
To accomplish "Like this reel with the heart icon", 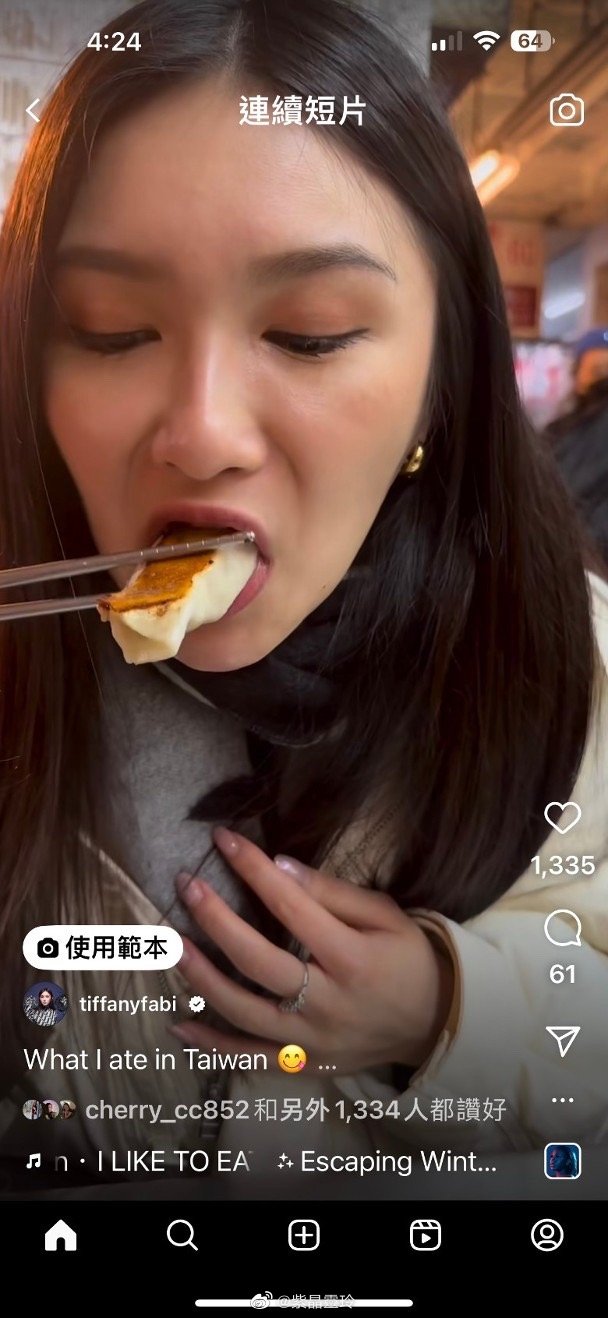I will click(562, 818).
